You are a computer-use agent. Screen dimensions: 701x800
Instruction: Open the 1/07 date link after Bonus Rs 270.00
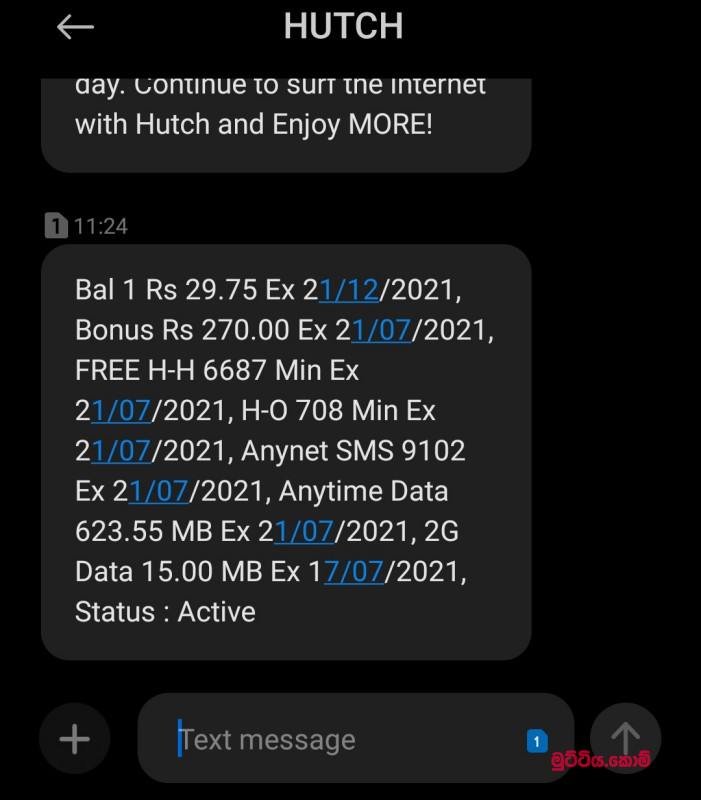point(381,330)
